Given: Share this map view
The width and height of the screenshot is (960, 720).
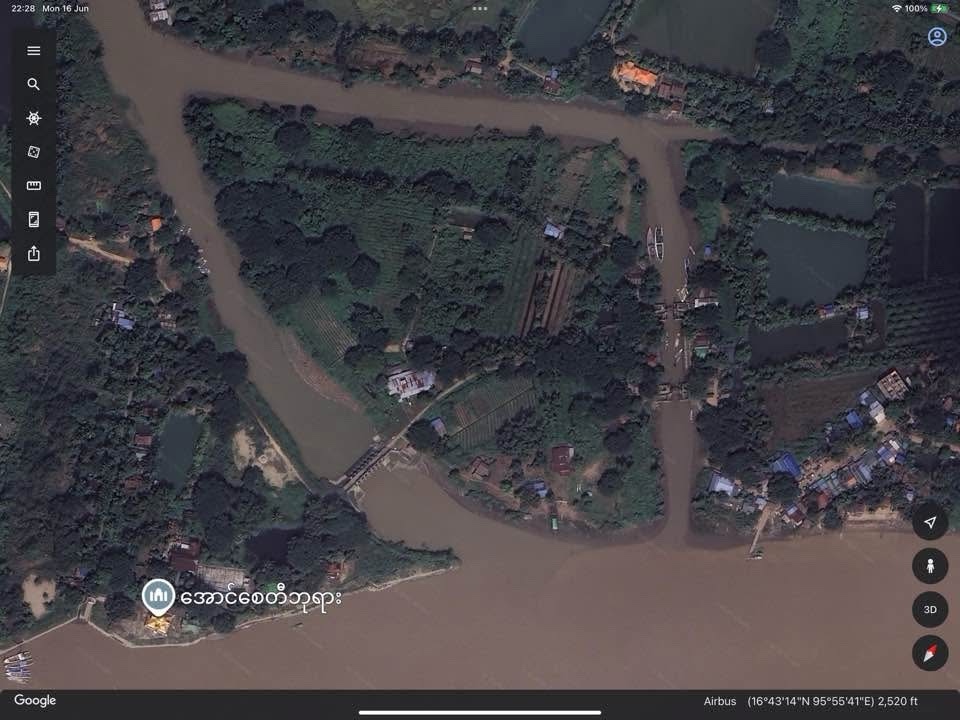Looking at the screenshot, I should coord(34,253).
